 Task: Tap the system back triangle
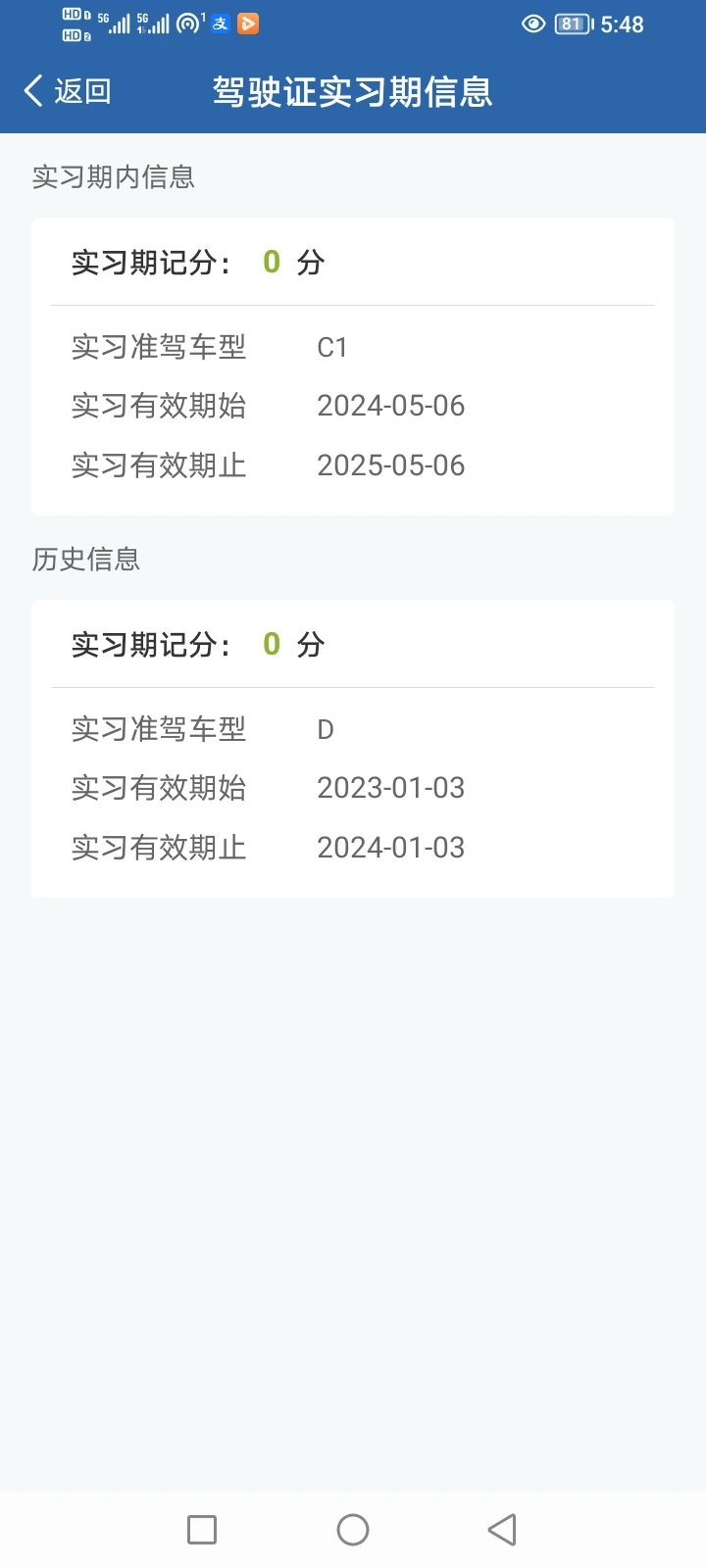(x=502, y=1530)
